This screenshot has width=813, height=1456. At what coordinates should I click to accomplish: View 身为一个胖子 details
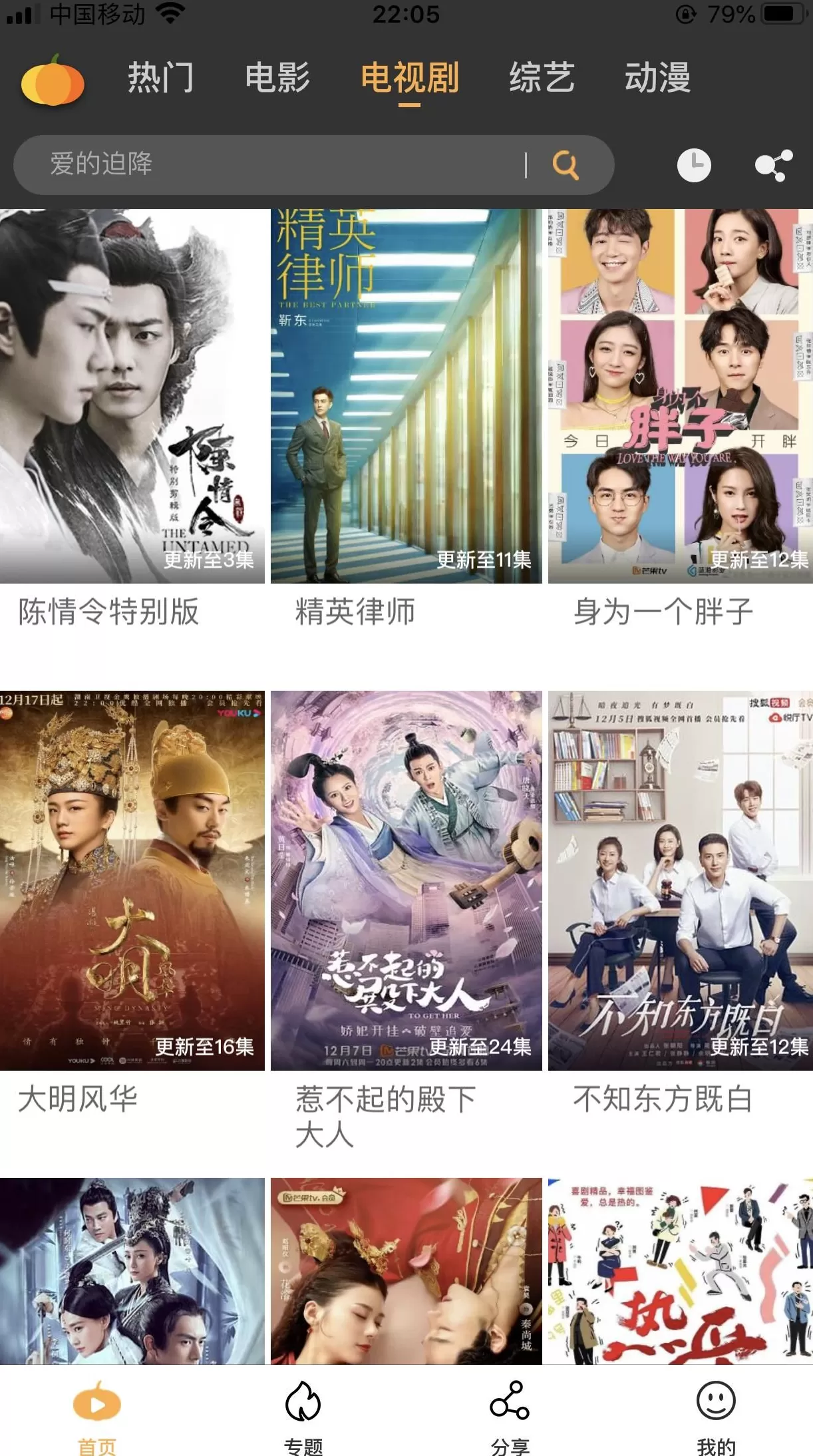(x=680, y=399)
